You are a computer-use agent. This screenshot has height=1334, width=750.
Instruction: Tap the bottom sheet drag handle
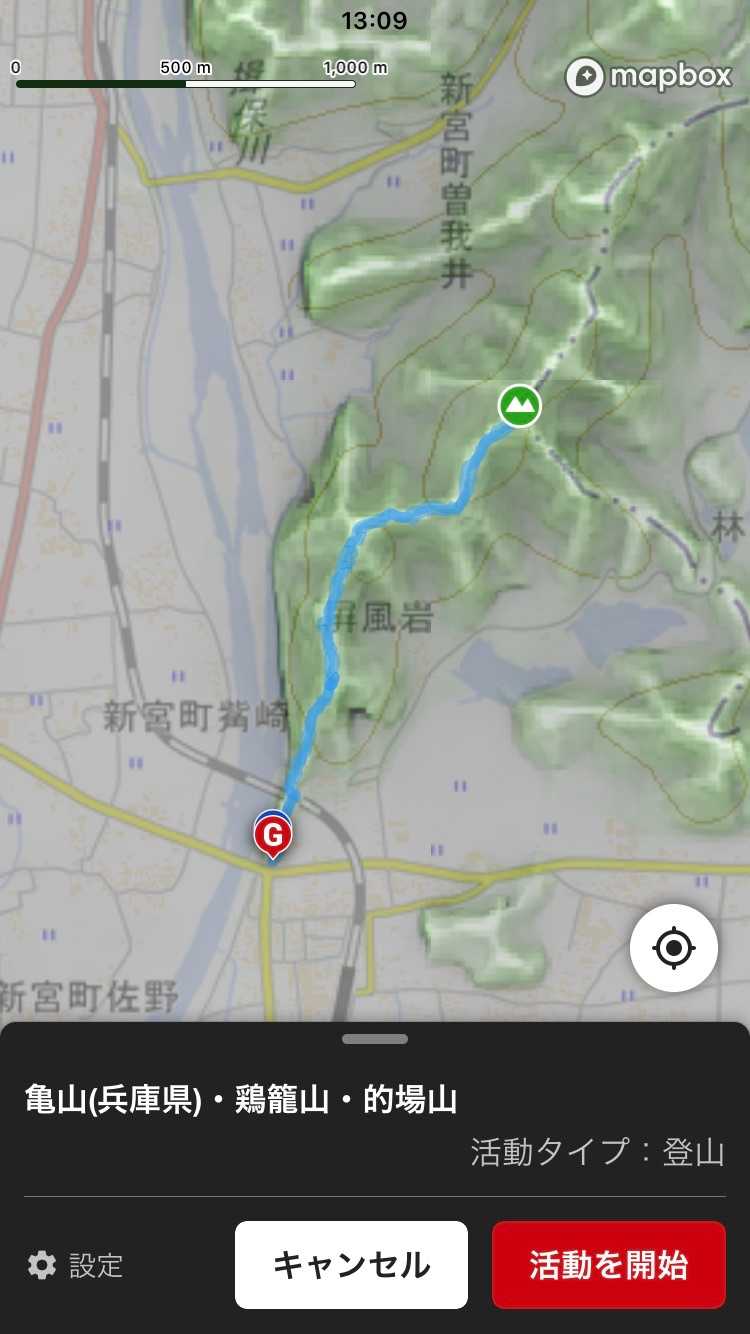375,1039
